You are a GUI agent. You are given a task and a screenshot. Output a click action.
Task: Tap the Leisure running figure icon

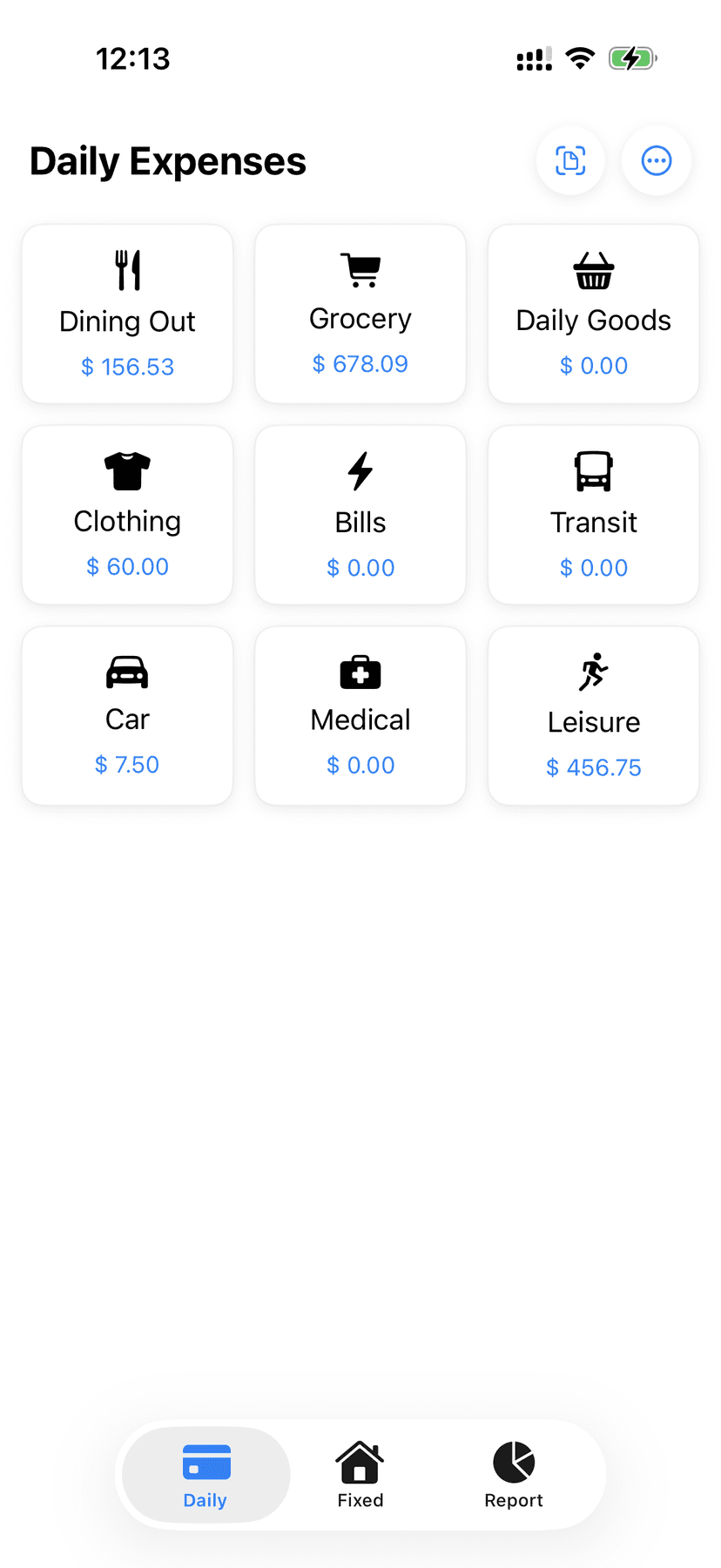point(593,669)
